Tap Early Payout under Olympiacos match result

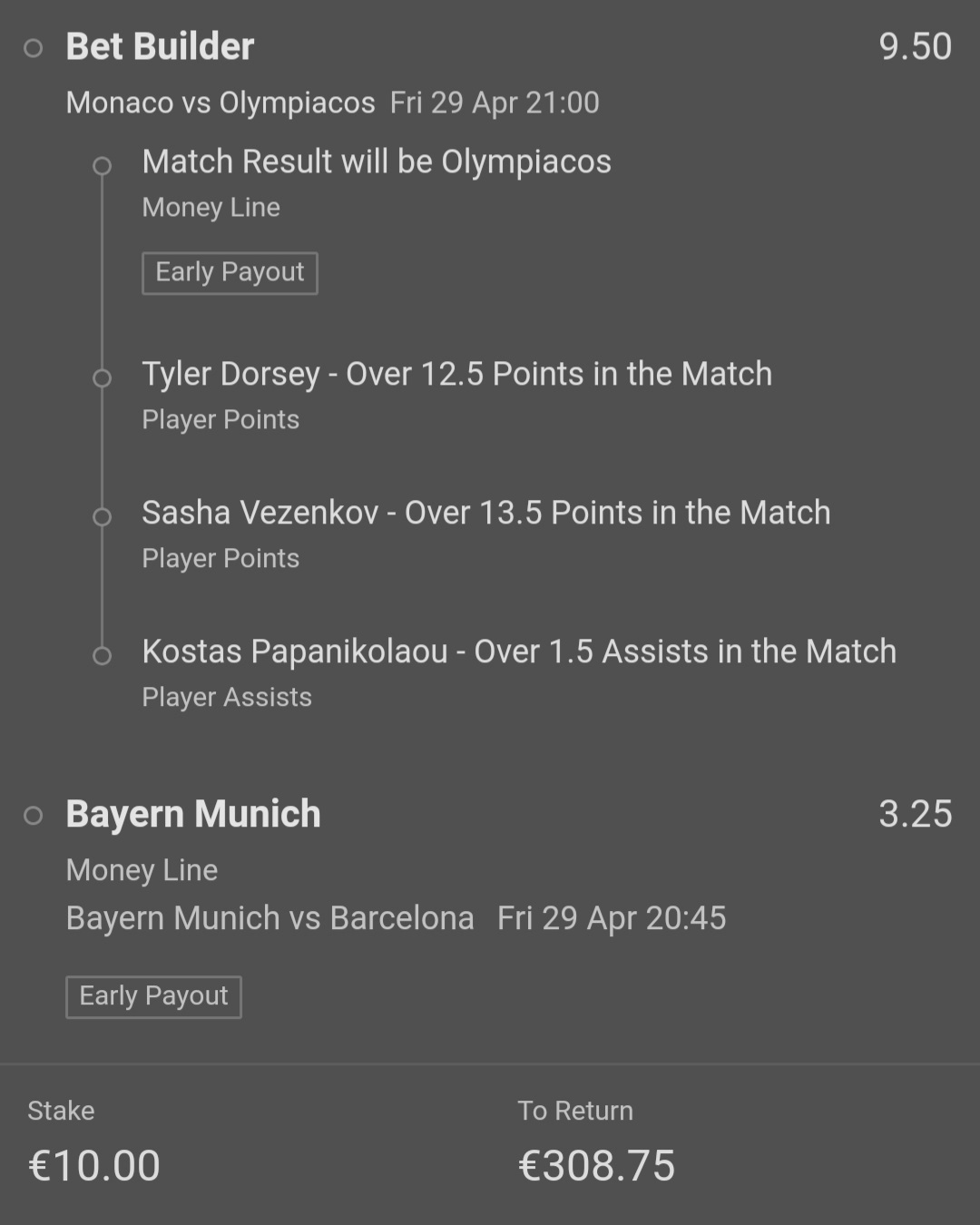tap(230, 273)
